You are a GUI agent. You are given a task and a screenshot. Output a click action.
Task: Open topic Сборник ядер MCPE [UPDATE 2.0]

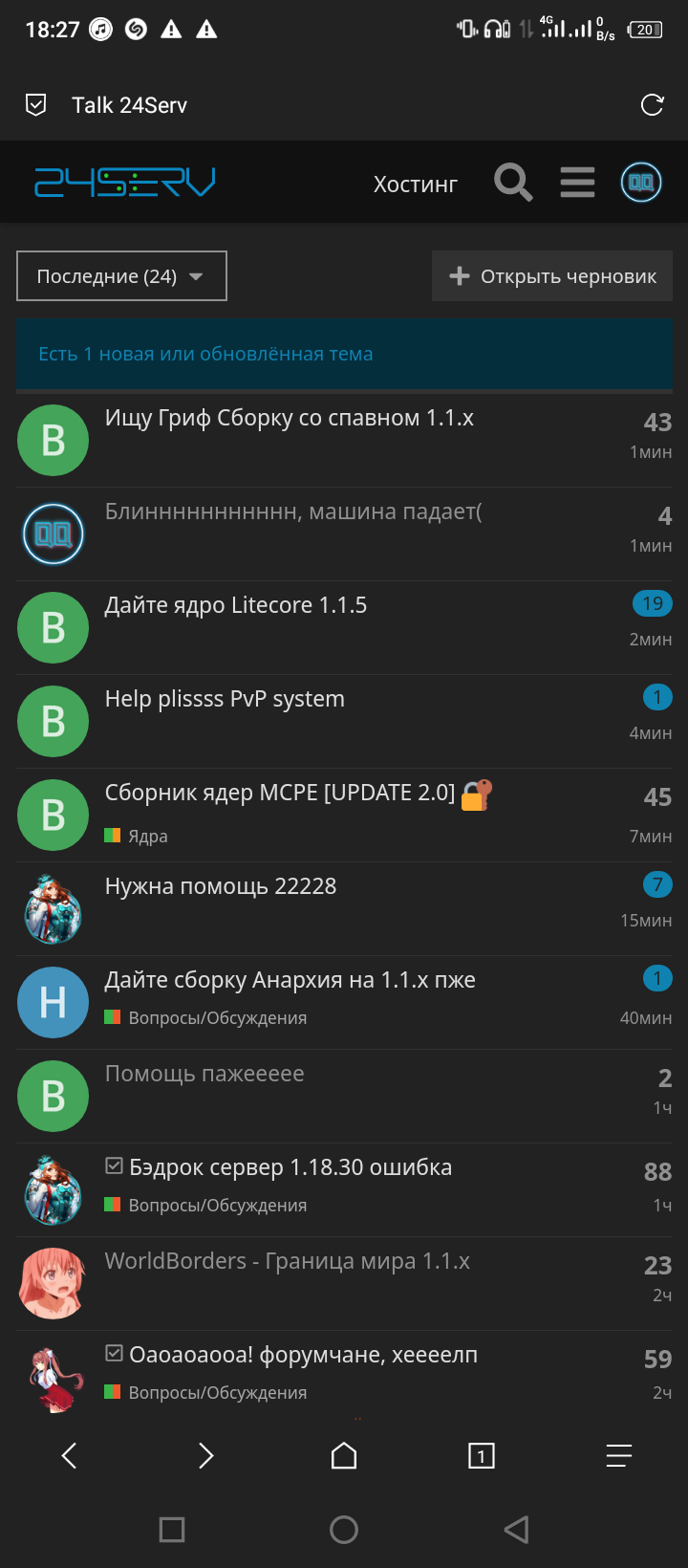(x=279, y=793)
